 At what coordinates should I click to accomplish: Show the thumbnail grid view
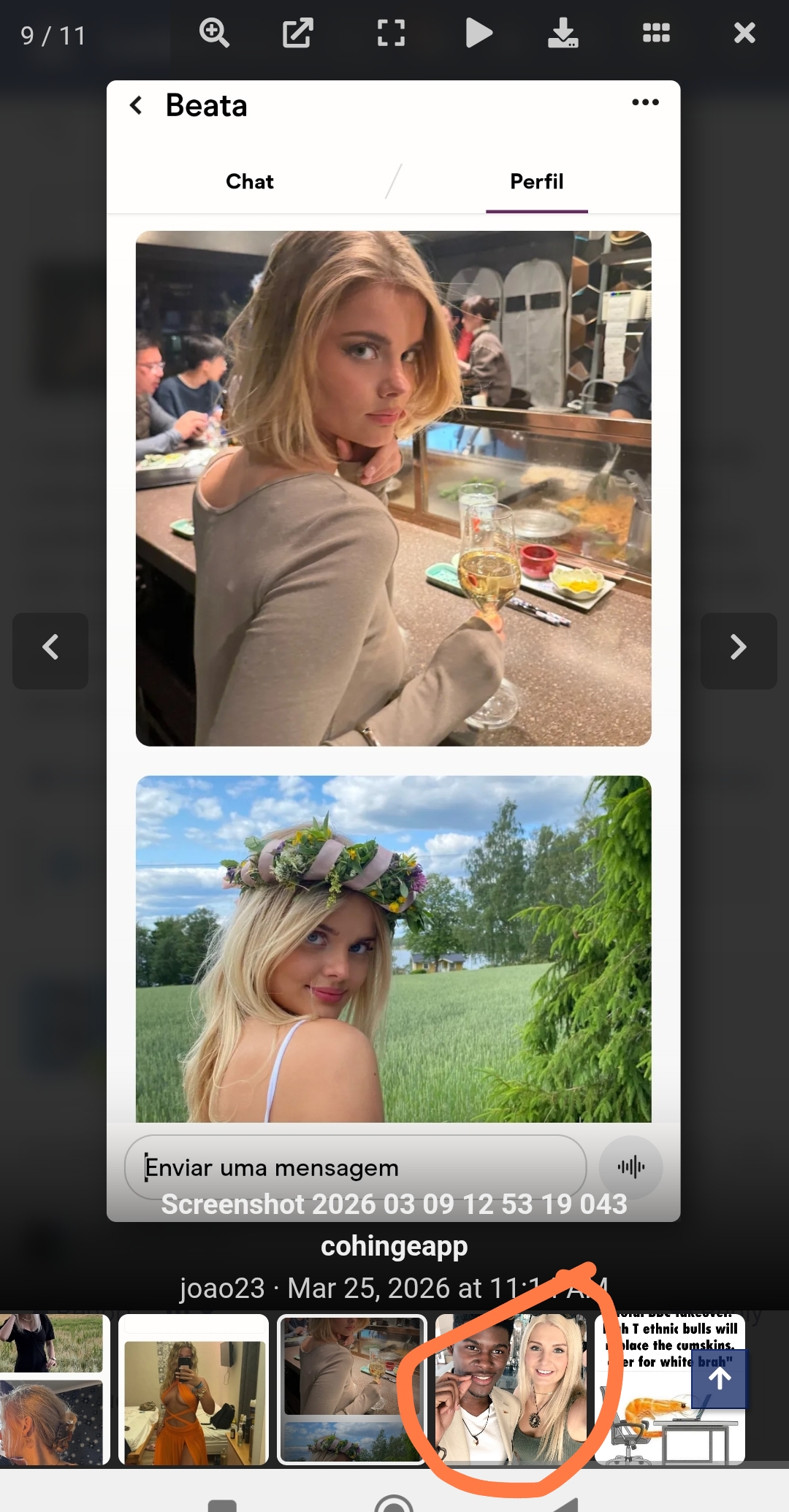pyautogui.click(x=656, y=34)
